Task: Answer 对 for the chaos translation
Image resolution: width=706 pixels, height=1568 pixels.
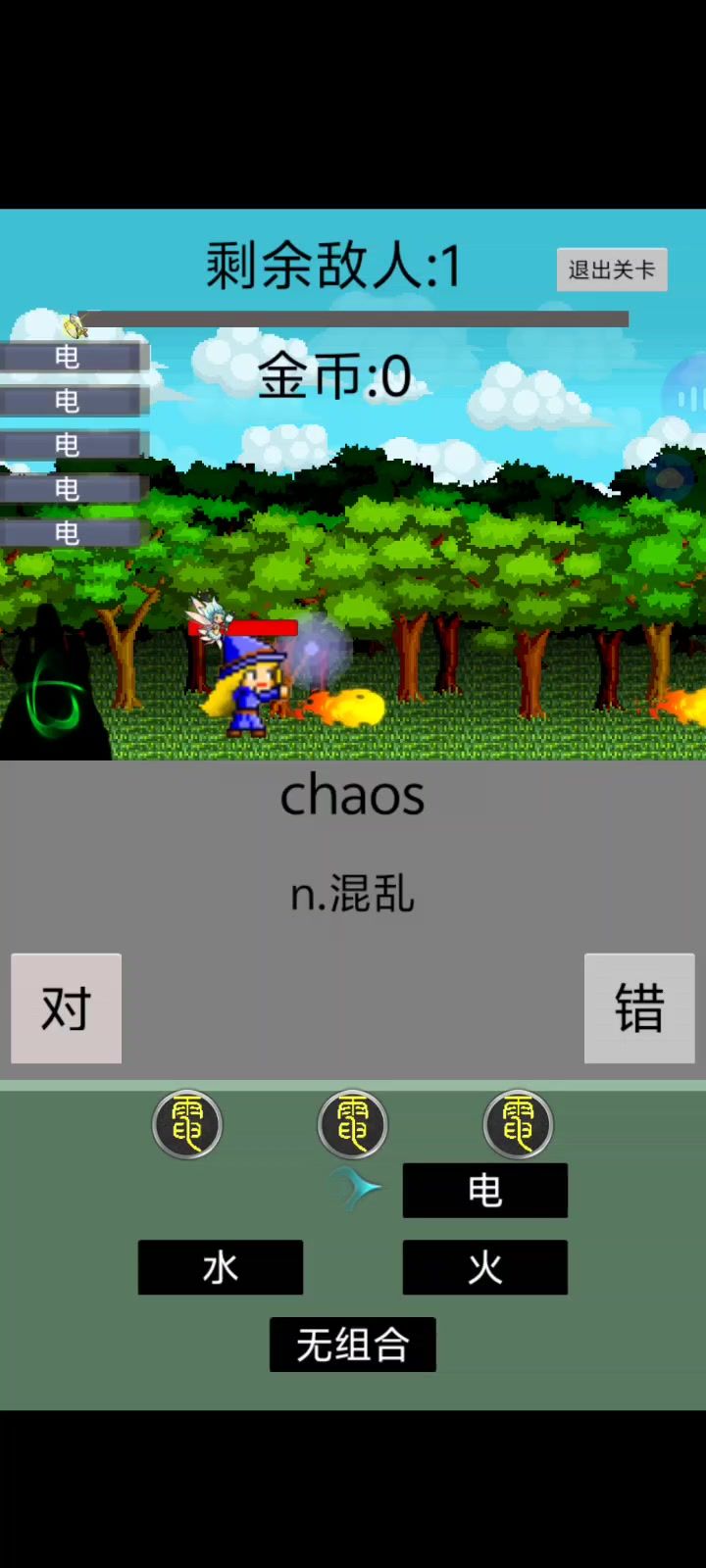Action: click(66, 1008)
